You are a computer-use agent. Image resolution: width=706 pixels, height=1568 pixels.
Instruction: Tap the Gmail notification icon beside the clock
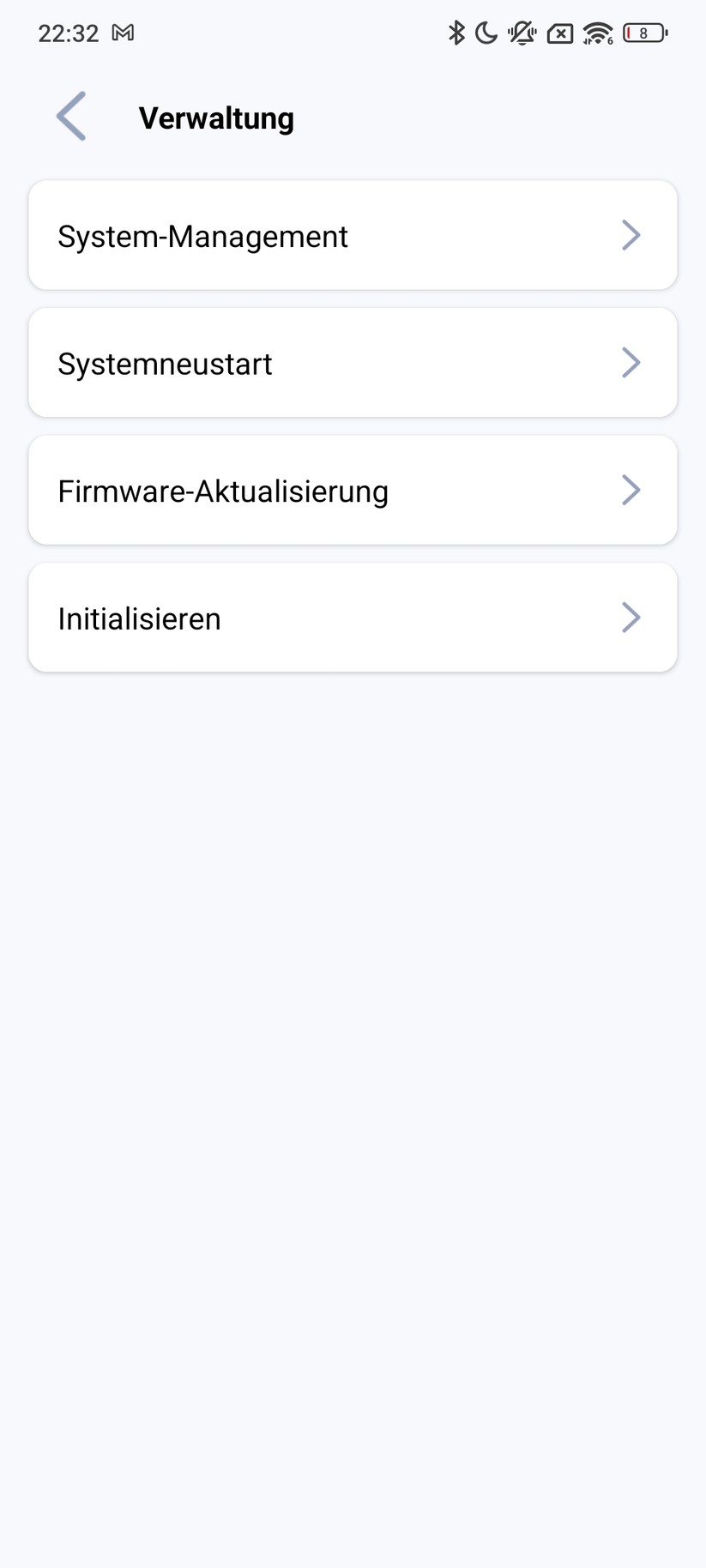tap(124, 33)
